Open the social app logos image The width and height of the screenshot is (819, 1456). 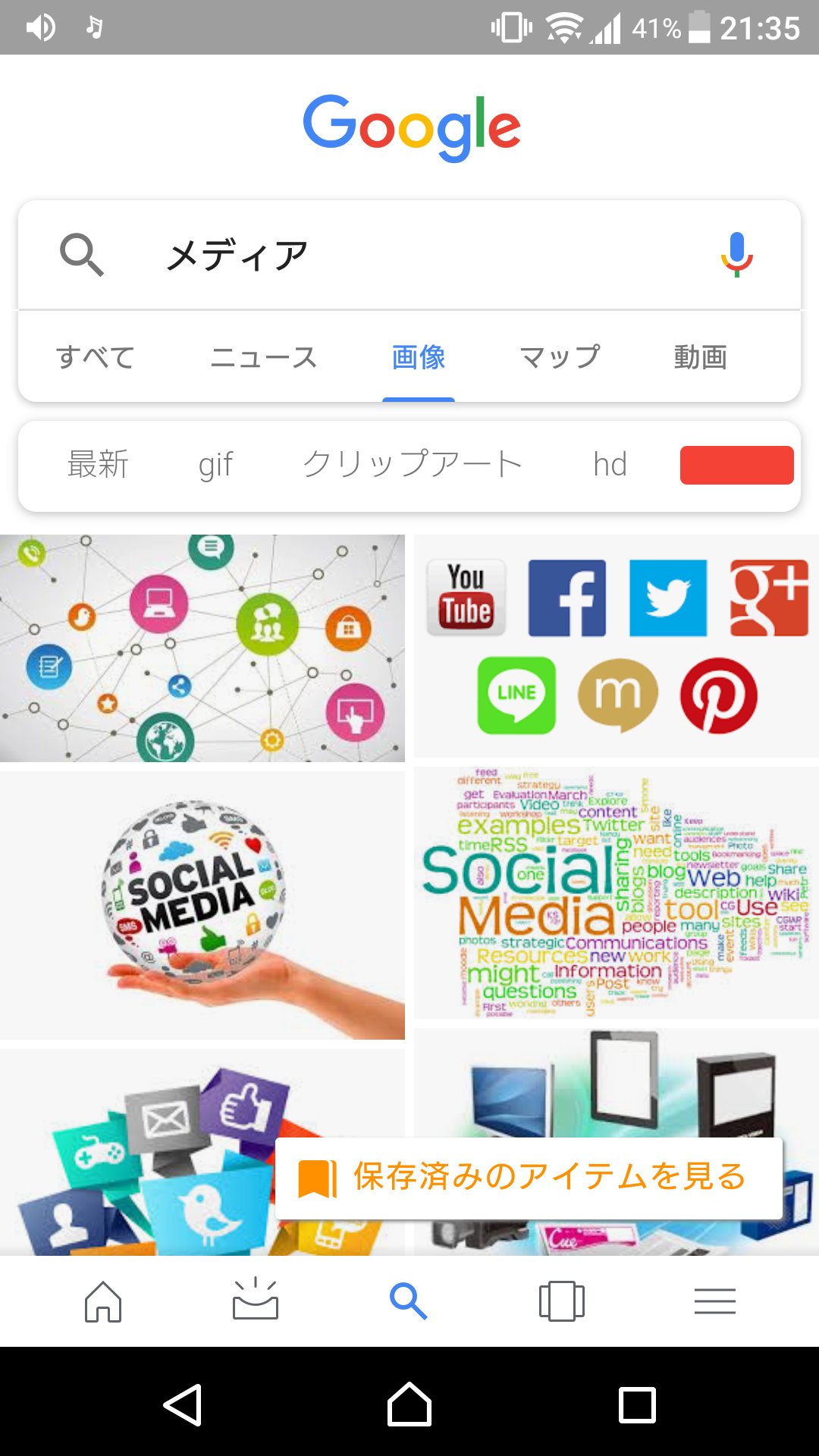pos(616,646)
